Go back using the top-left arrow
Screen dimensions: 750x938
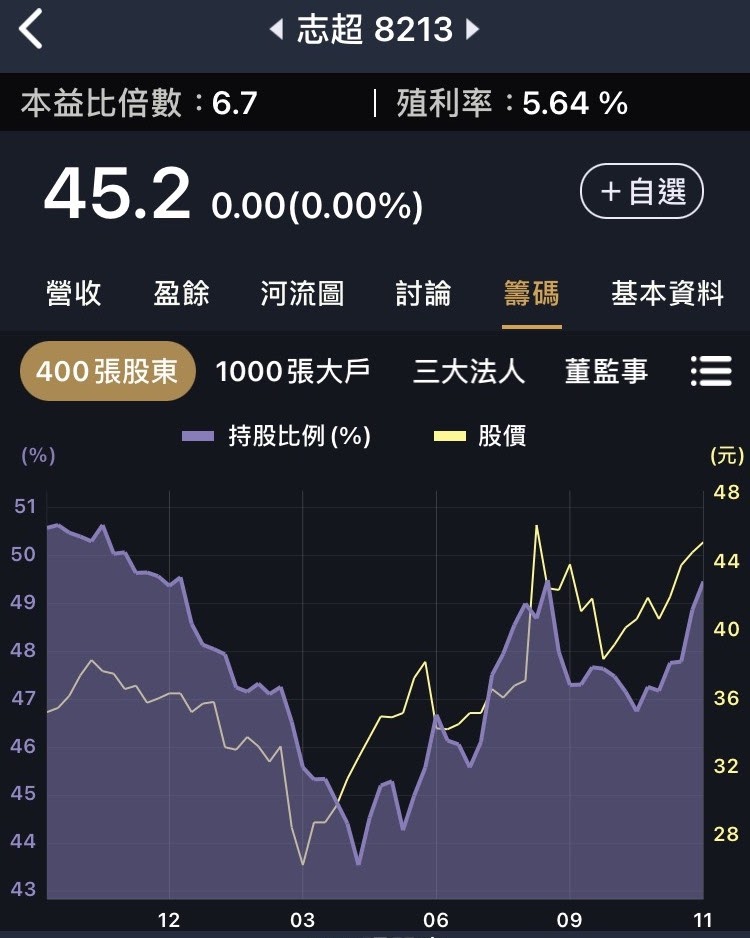[x=31, y=28]
